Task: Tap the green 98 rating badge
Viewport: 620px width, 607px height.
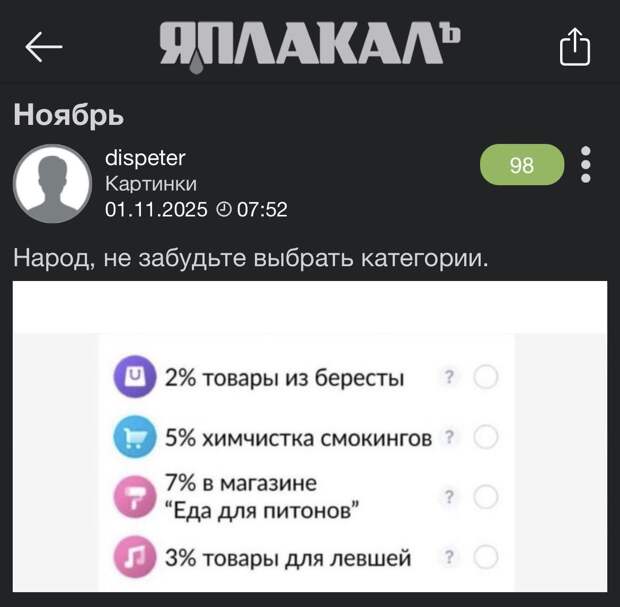Action: click(x=522, y=166)
